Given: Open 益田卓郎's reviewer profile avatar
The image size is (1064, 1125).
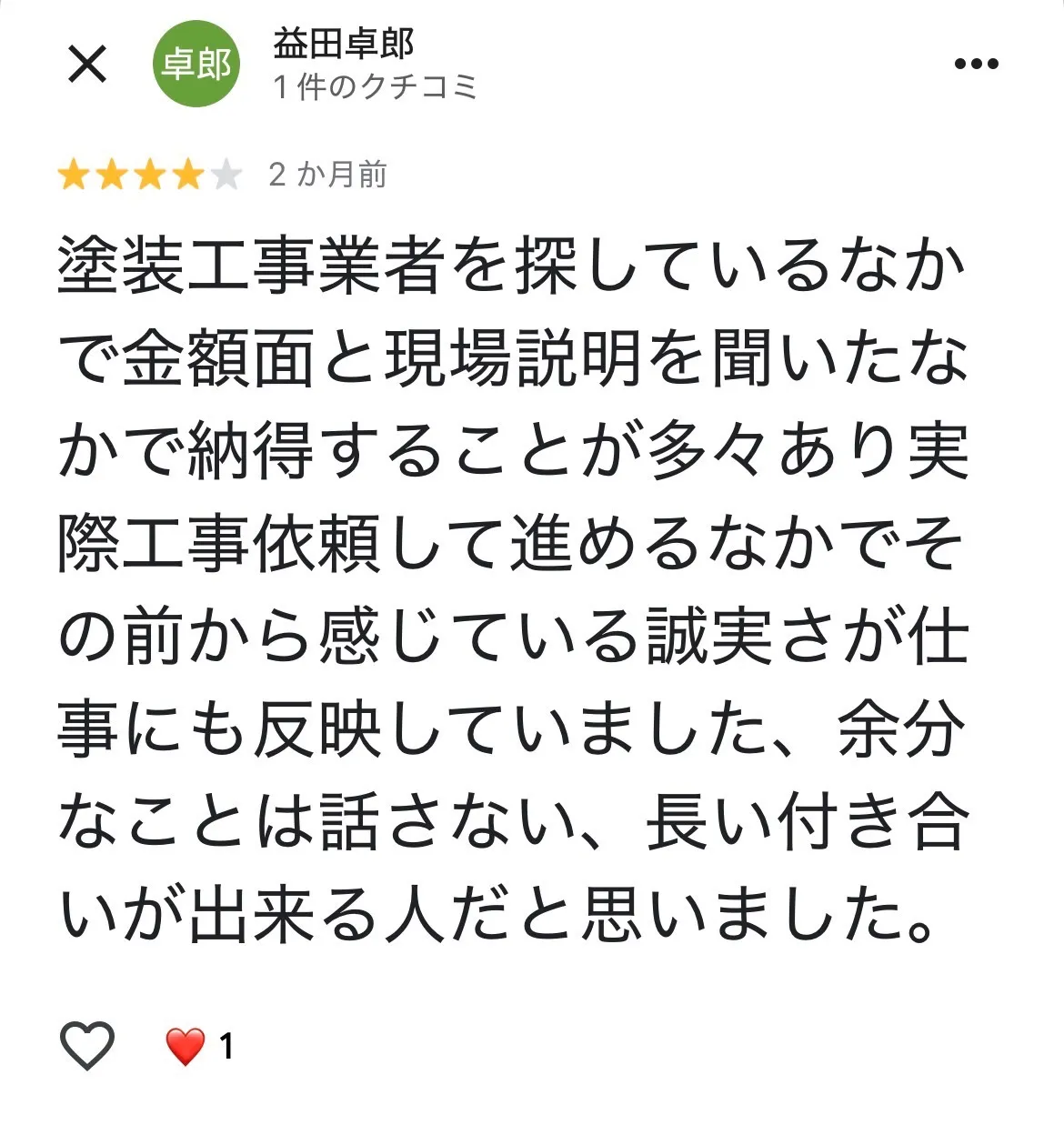Looking at the screenshot, I should 196,64.
